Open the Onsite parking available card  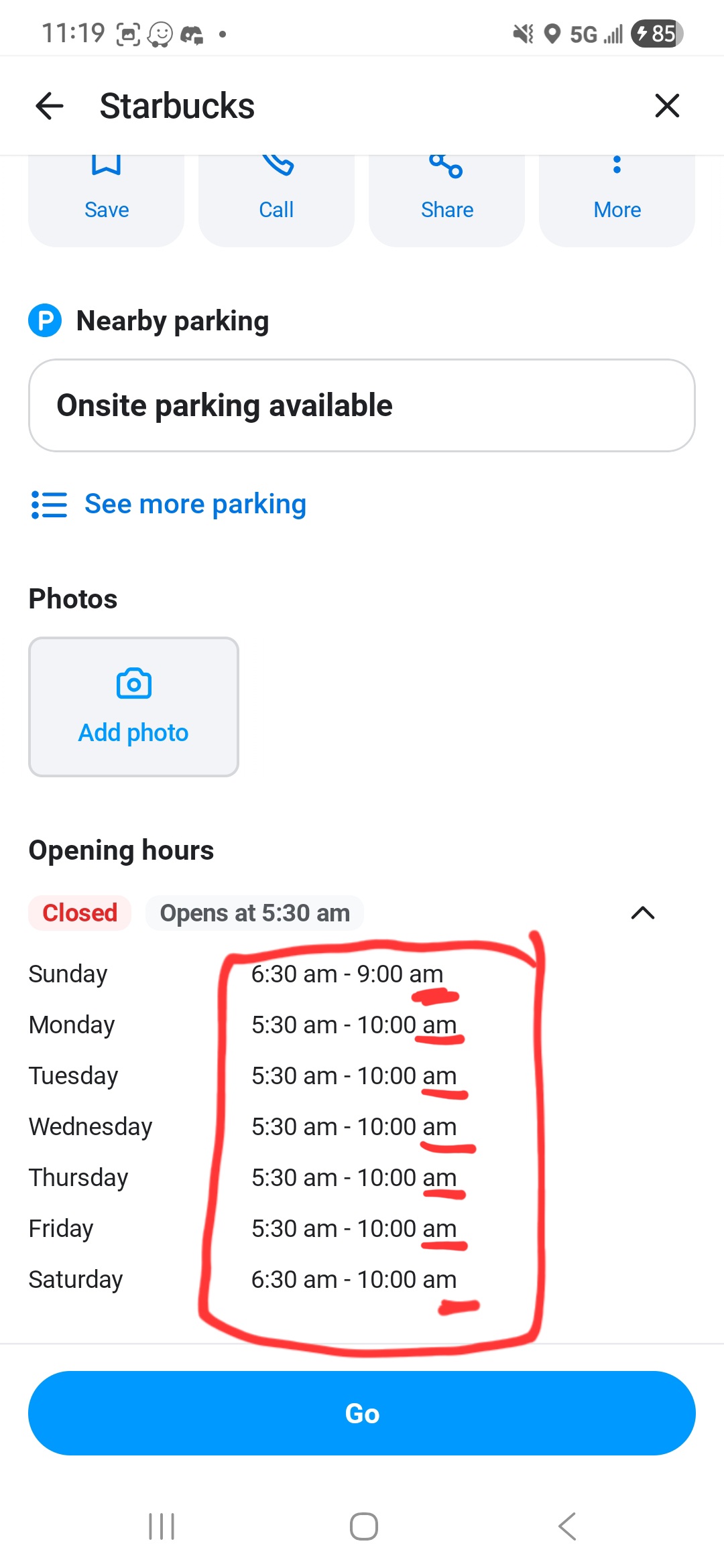click(x=362, y=405)
